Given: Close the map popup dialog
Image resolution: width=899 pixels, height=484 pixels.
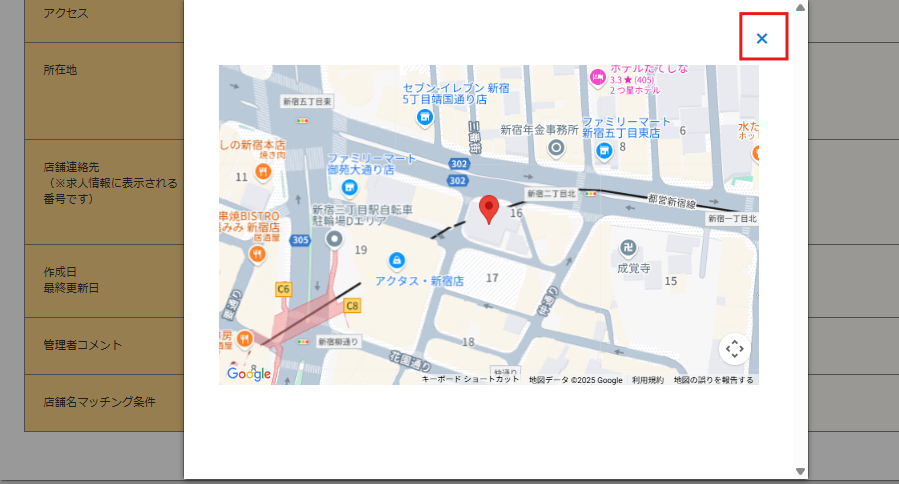Looking at the screenshot, I should (x=762, y=38).
